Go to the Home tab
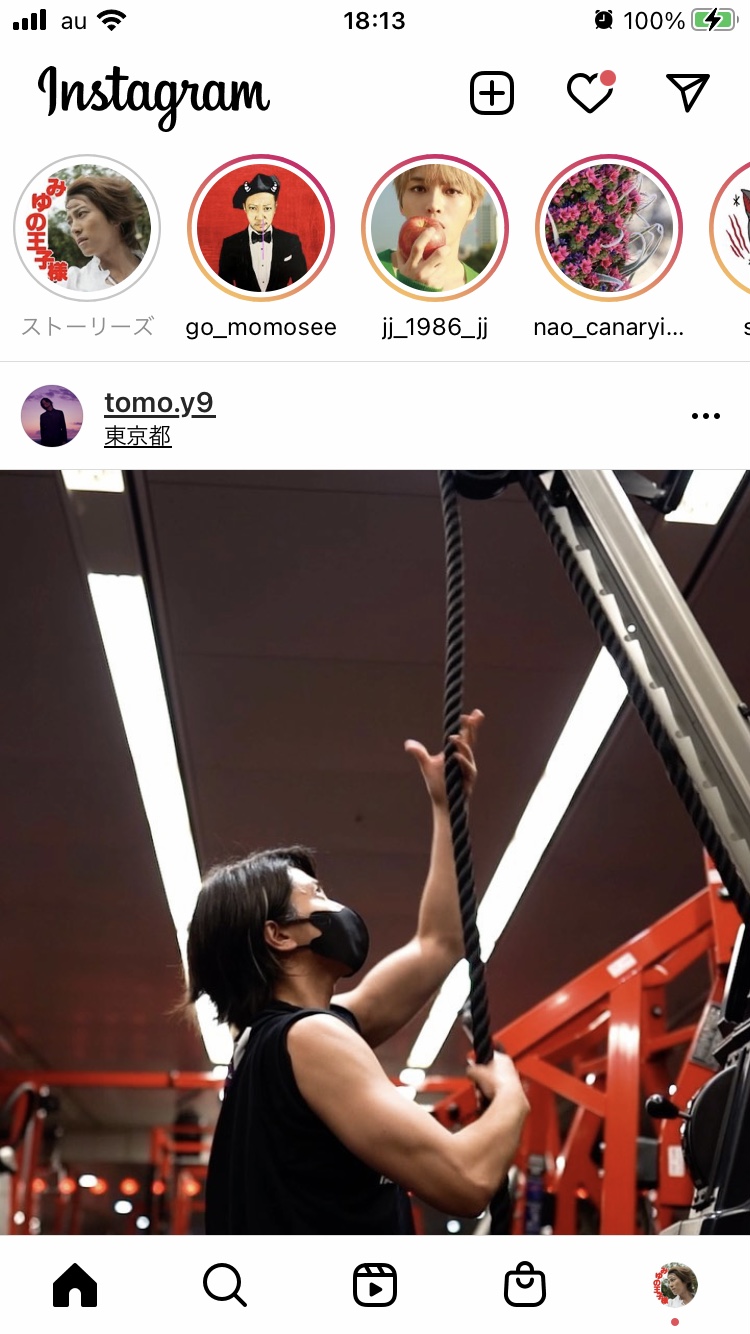Image resolution: width=750 pixels, height=1334 pixels. tap(75, 1285)
